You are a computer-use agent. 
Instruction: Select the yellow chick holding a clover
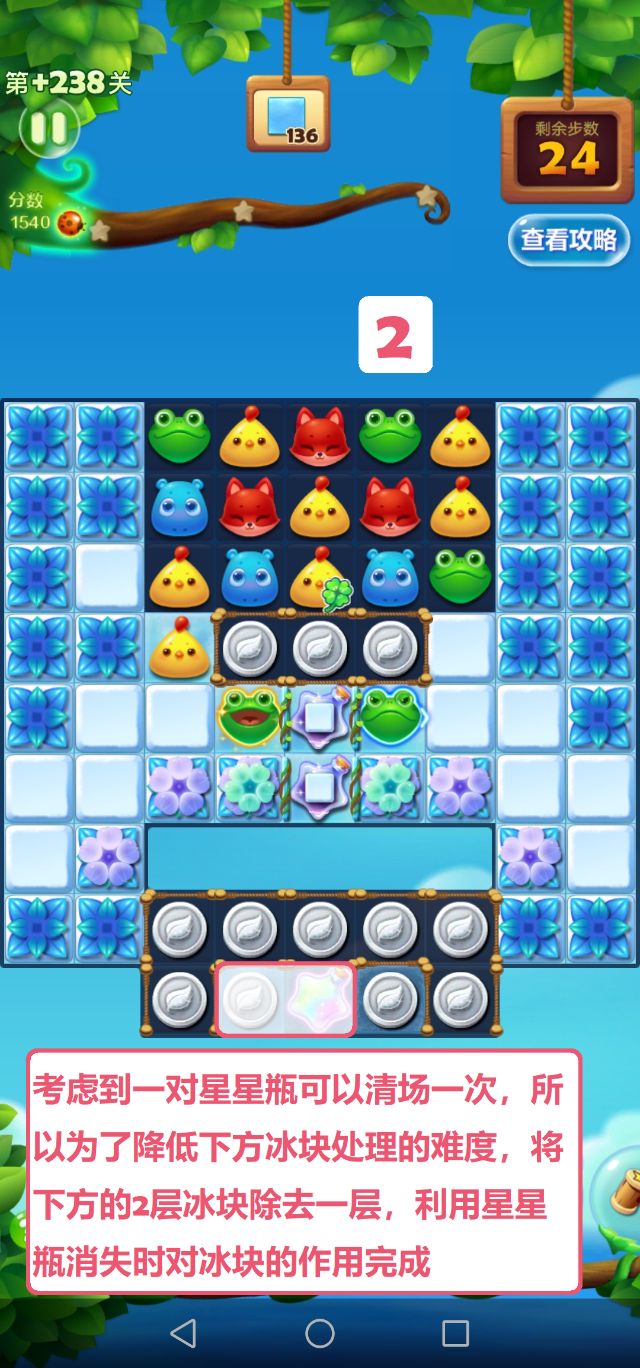319,579
